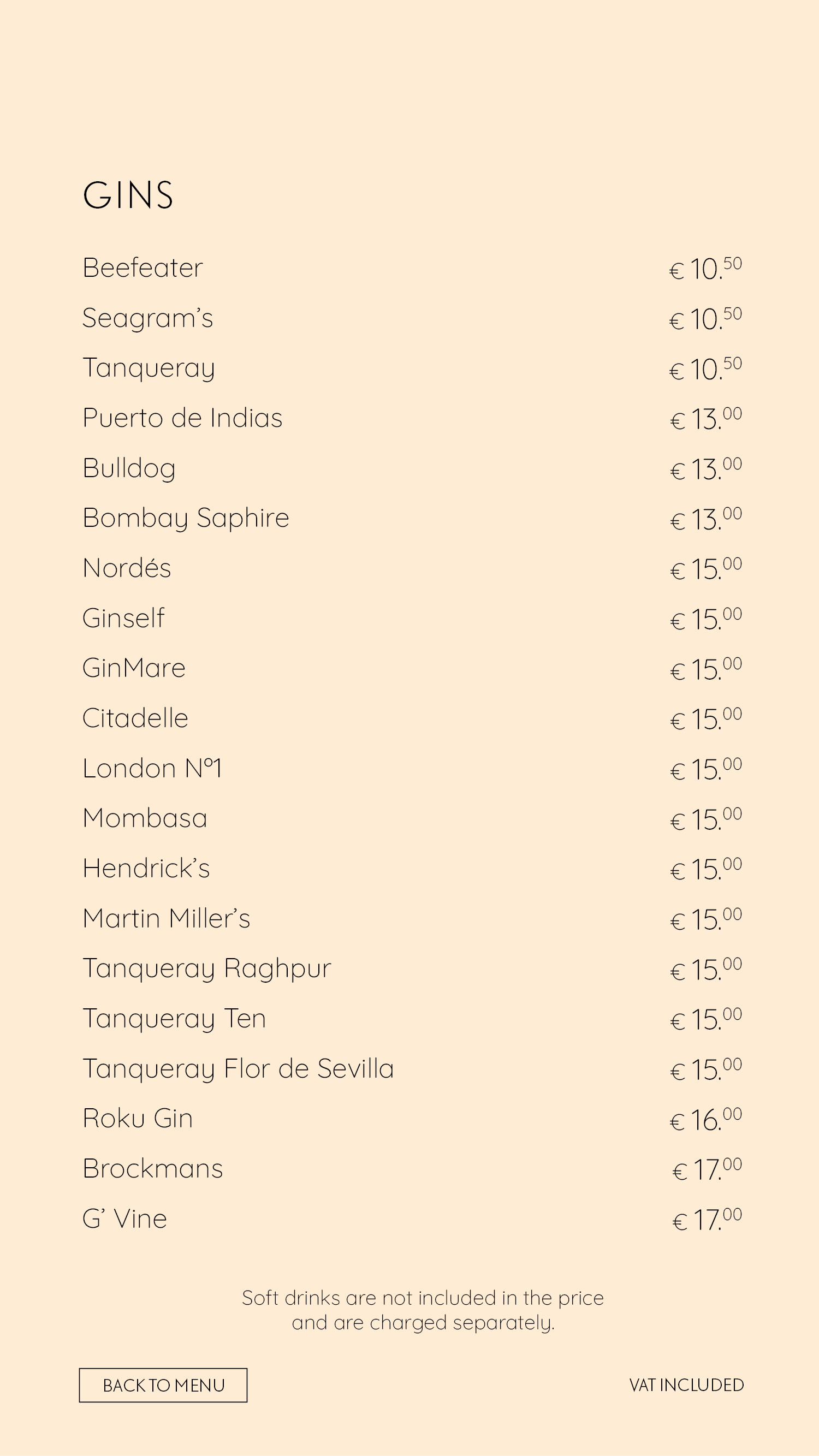Screen dimensions: 819x1456
Task: Tap the BACK TO MENU button
Action: pyautogui.click(x=163, y=1385)
